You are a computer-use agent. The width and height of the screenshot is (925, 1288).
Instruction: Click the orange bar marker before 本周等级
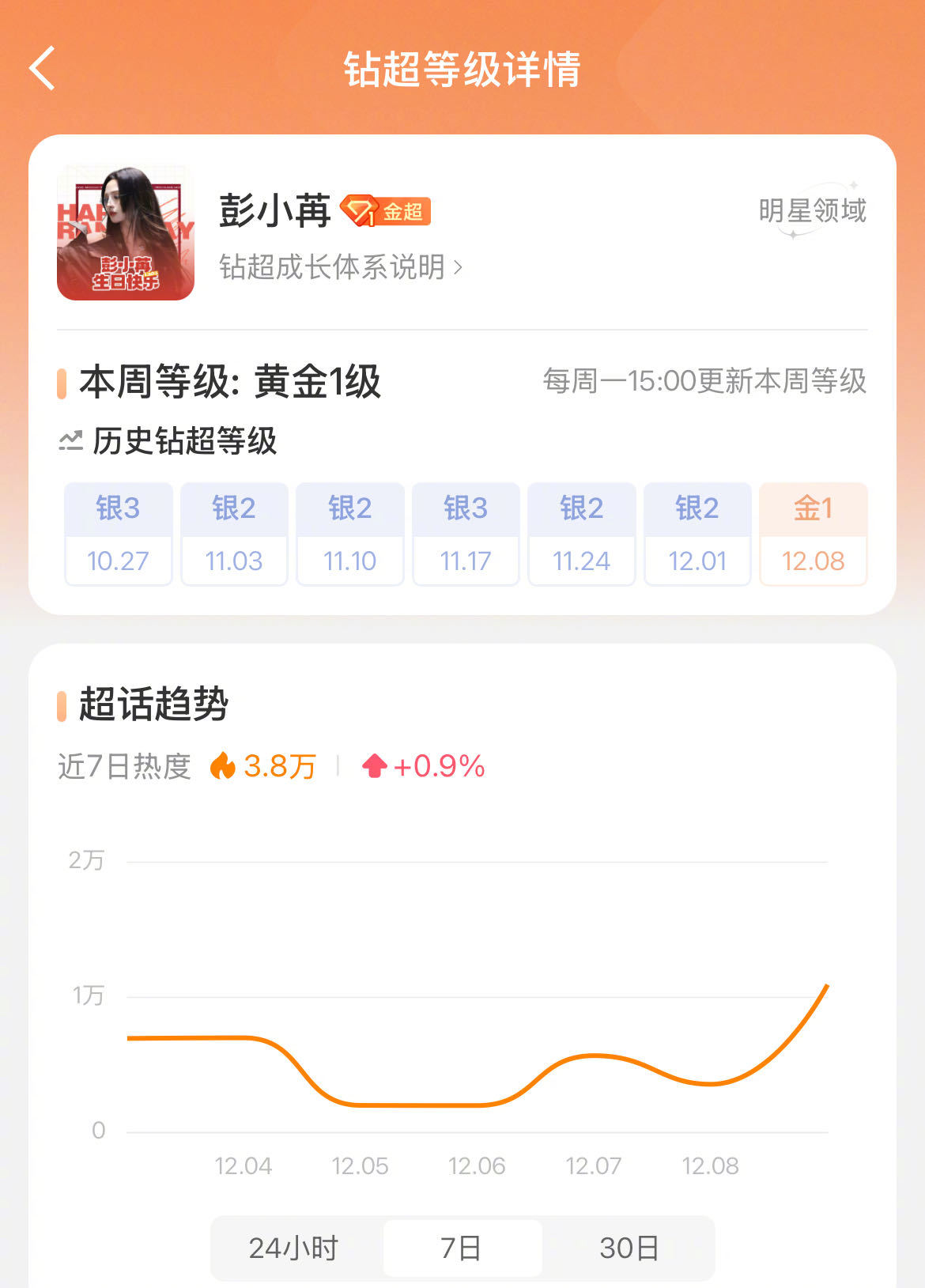point(62,382)
